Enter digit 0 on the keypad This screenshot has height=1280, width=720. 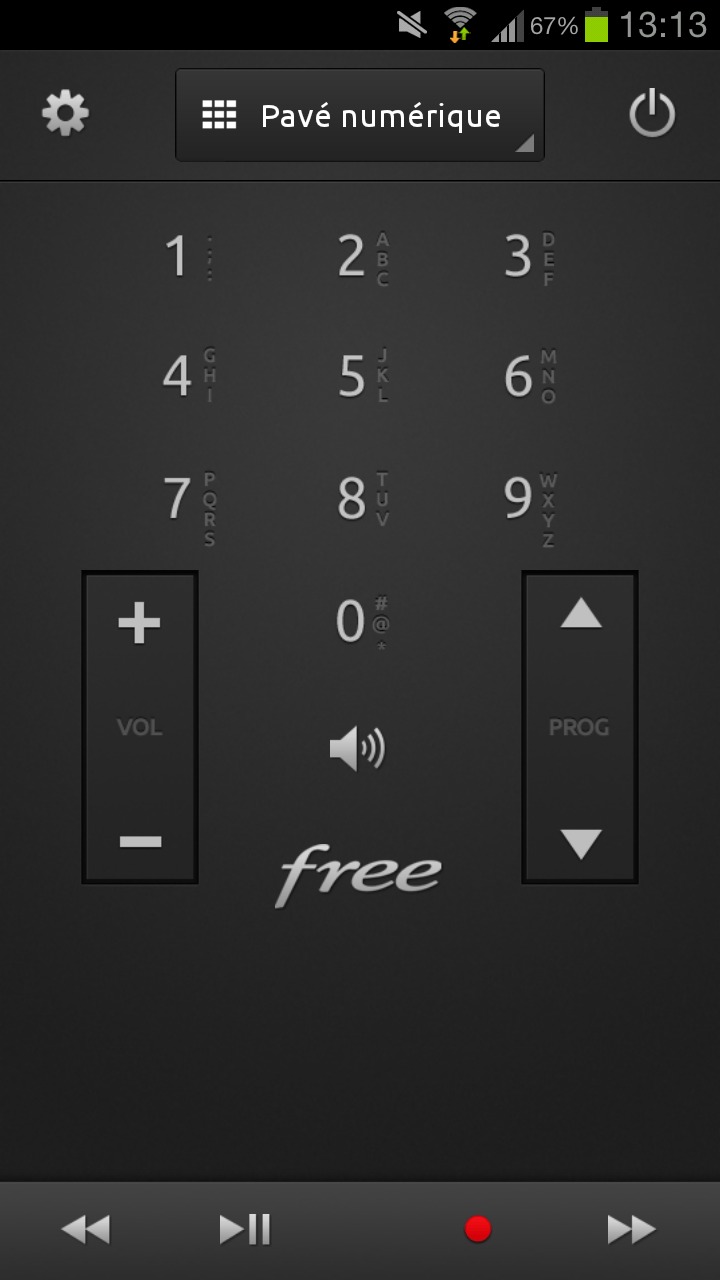(358, 620)
